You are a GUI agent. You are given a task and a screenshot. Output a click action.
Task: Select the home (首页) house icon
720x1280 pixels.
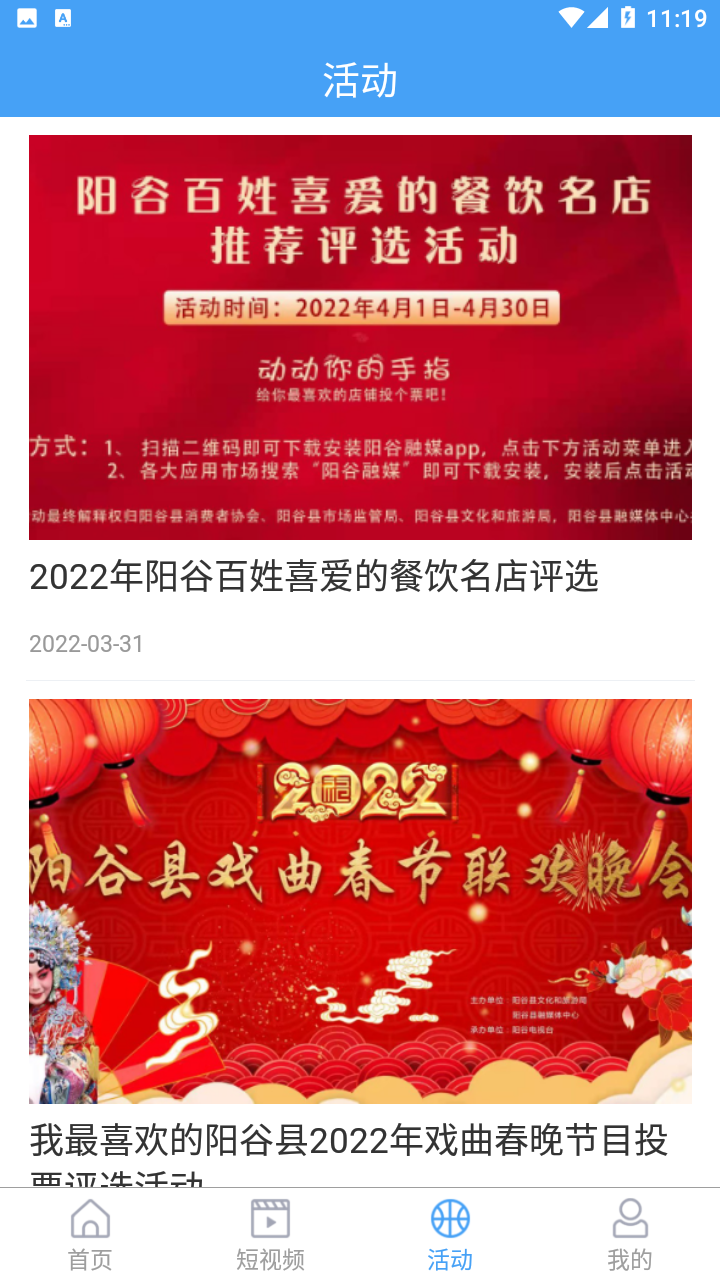click(x=89, y=1219)
